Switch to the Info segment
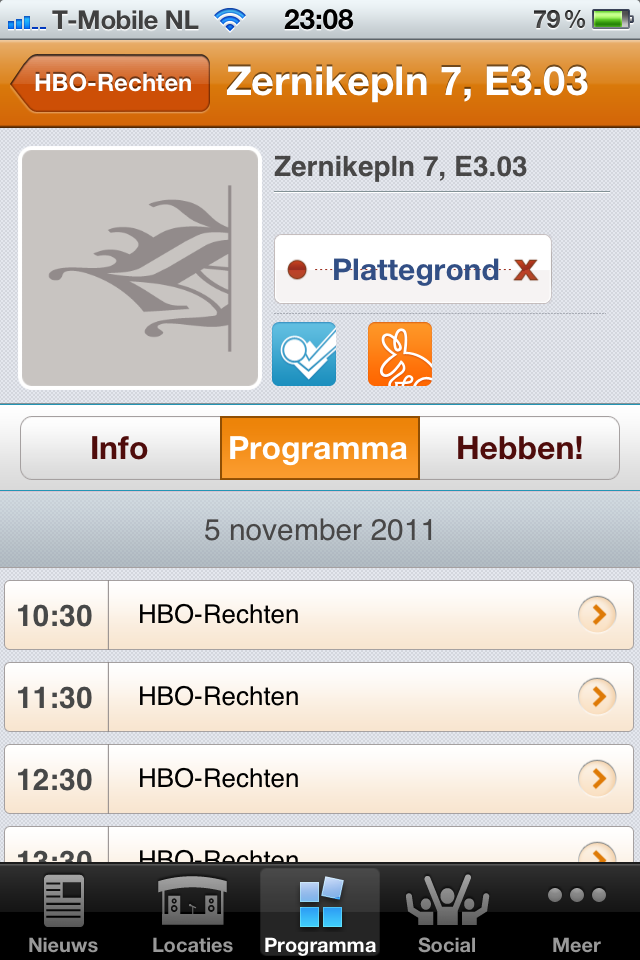 tap(120, 448)
